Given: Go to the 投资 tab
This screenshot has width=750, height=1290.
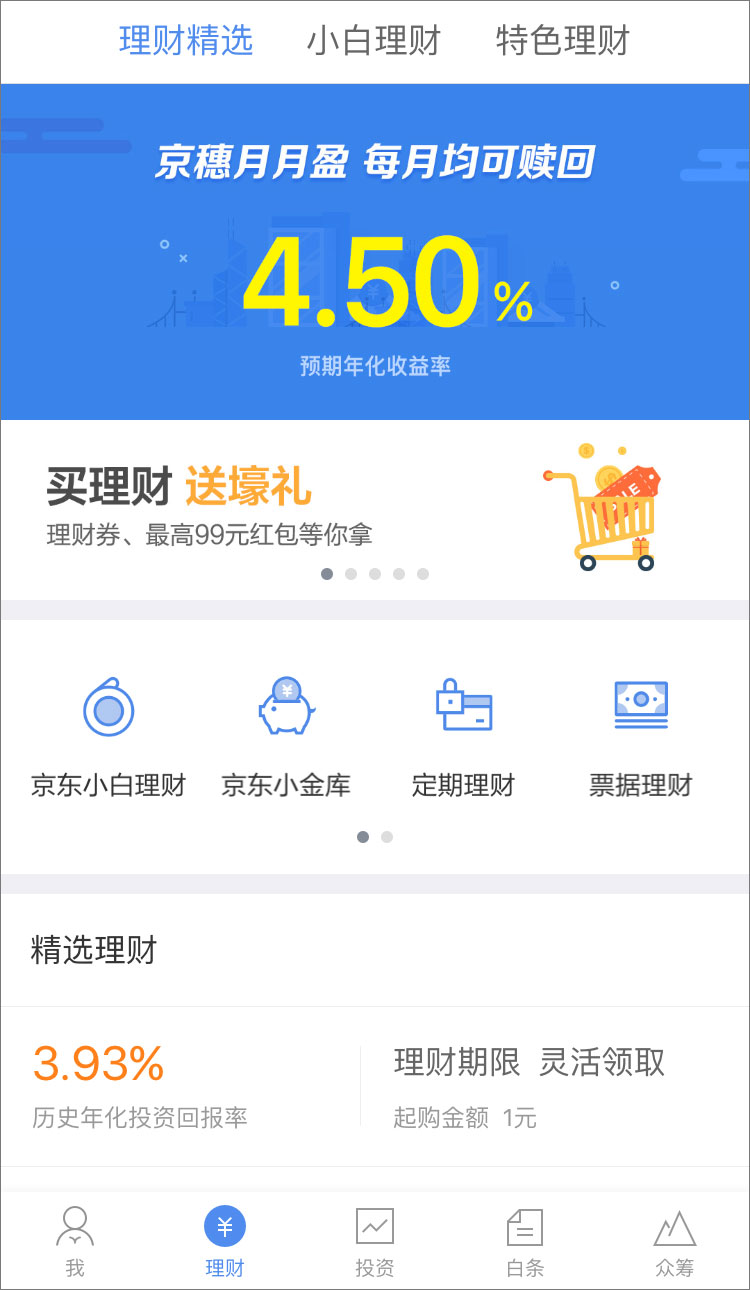Looking at the screenshot, I should (375, 1242).
